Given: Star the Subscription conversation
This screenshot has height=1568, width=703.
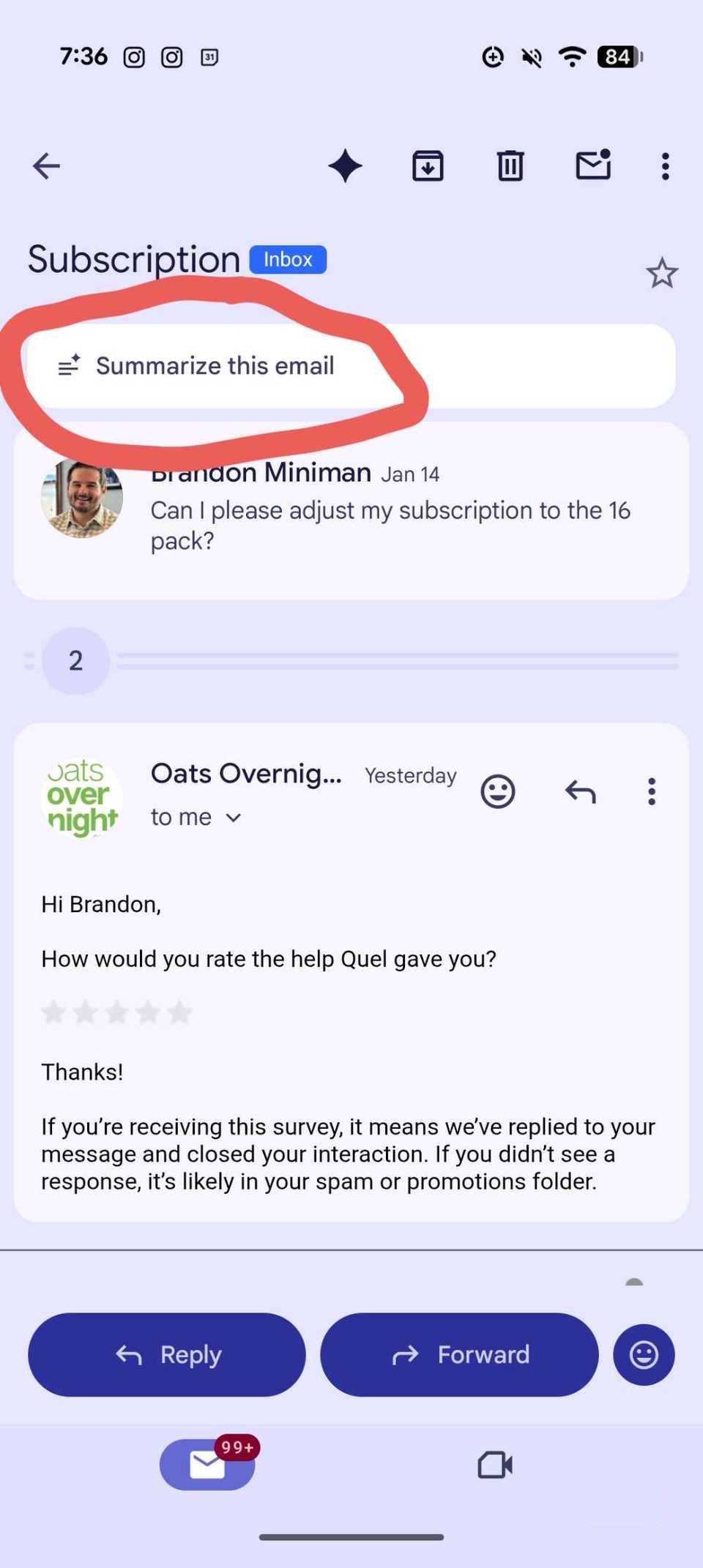Looking at the screenshot, I should click(x=662, y=273).
